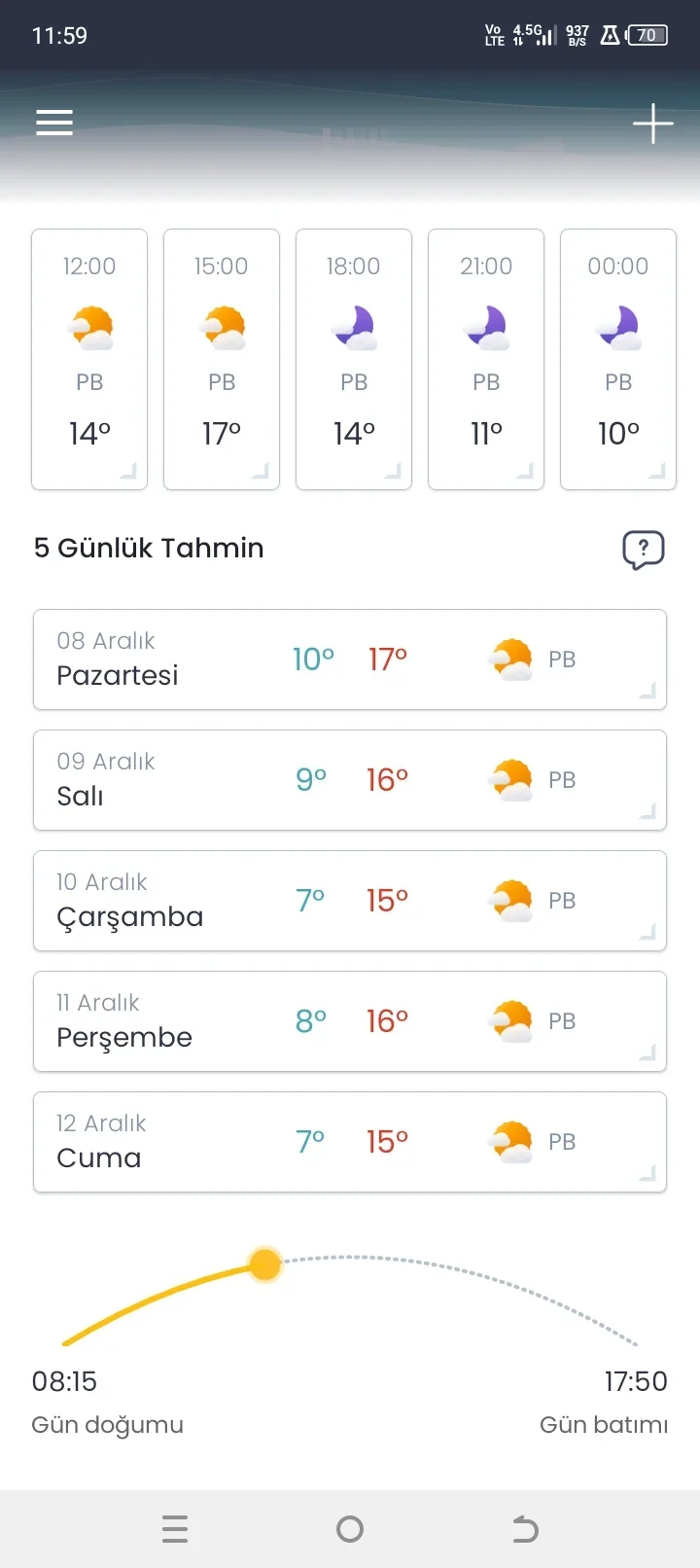View the Çarşamba 10 Aralık forecast

point(350,901)
